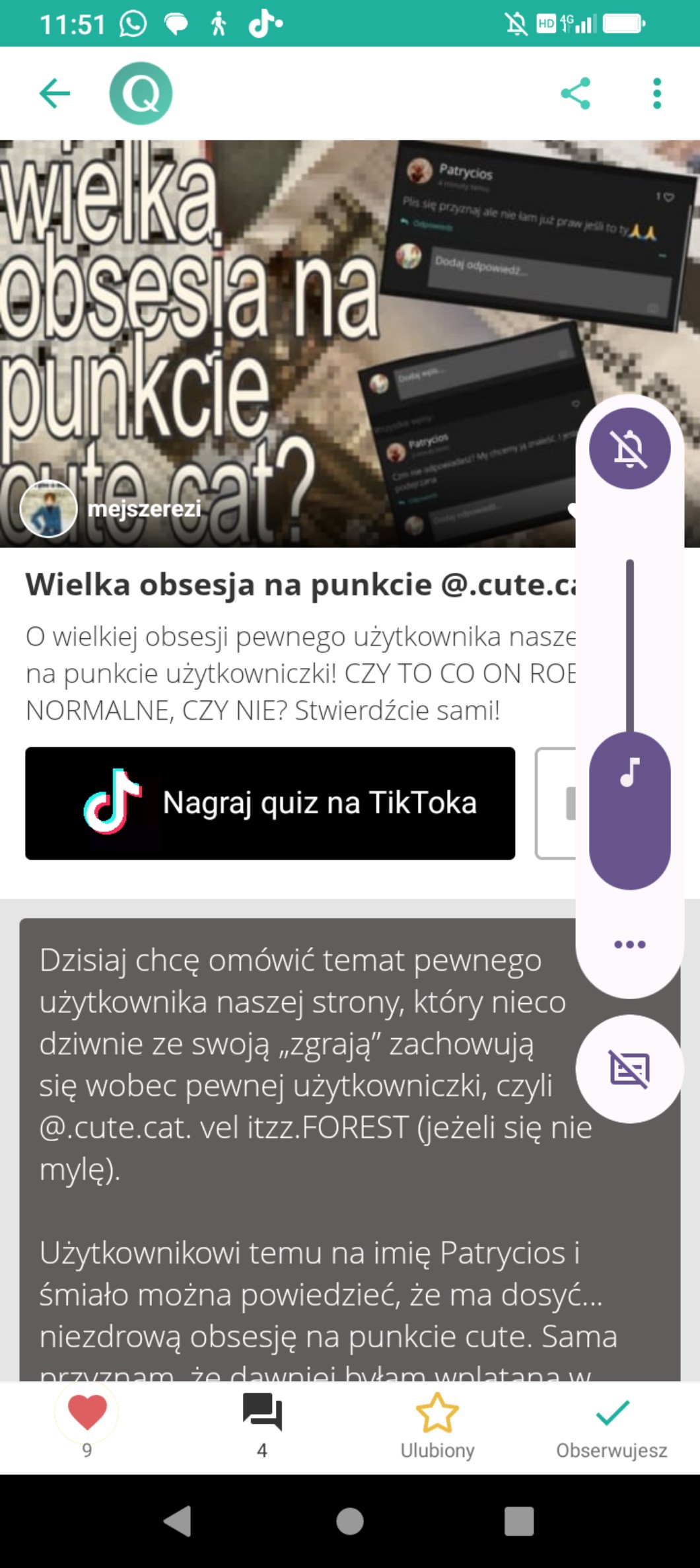Tap Nagraj quiz na TikToka button

point(270,803)
